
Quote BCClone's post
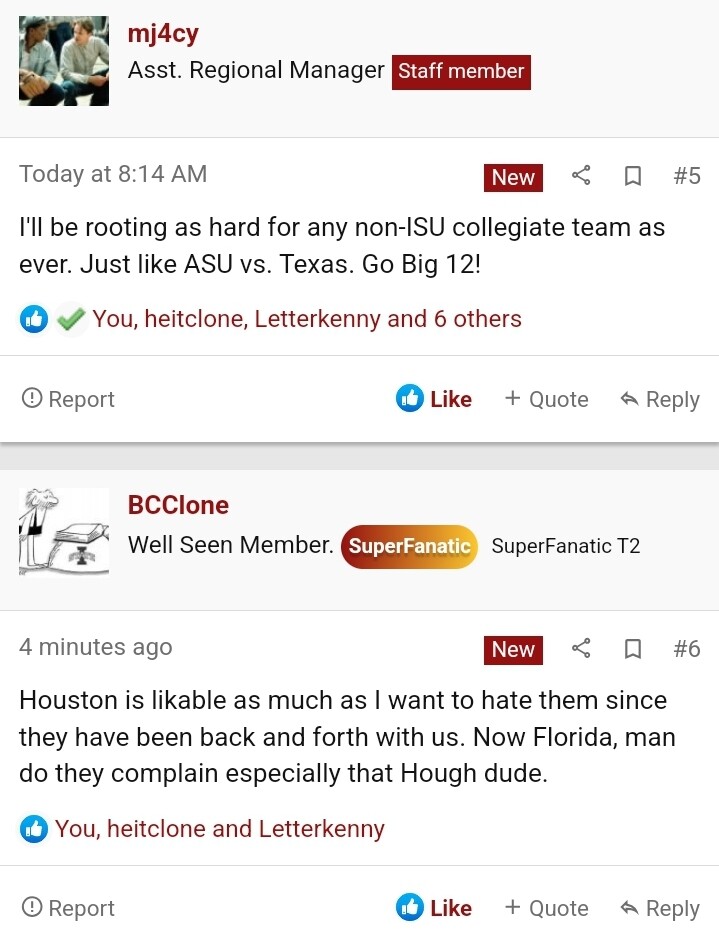pyautogui.click(x=546, y=908)
